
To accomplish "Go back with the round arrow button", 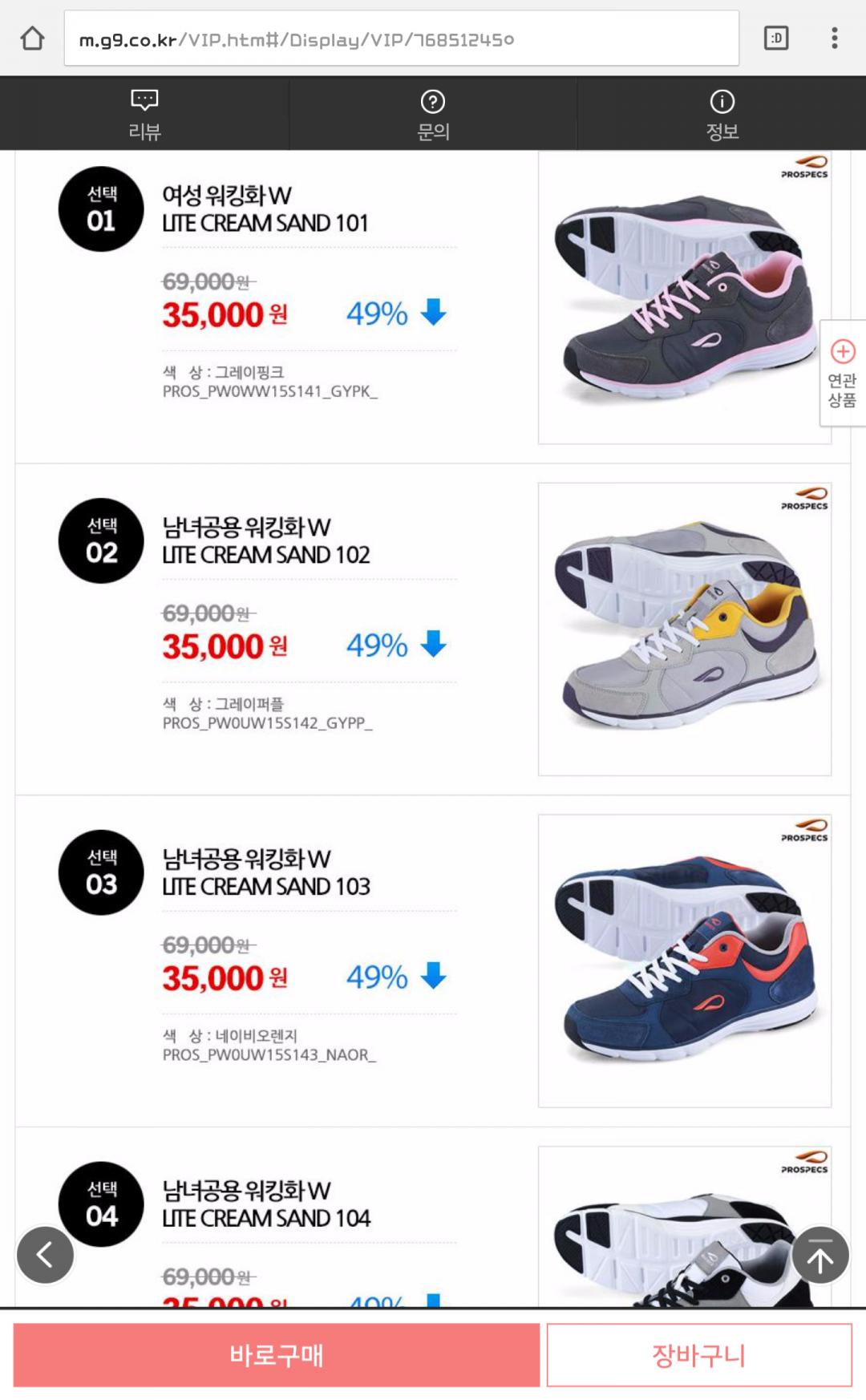I will [45, 1255].
